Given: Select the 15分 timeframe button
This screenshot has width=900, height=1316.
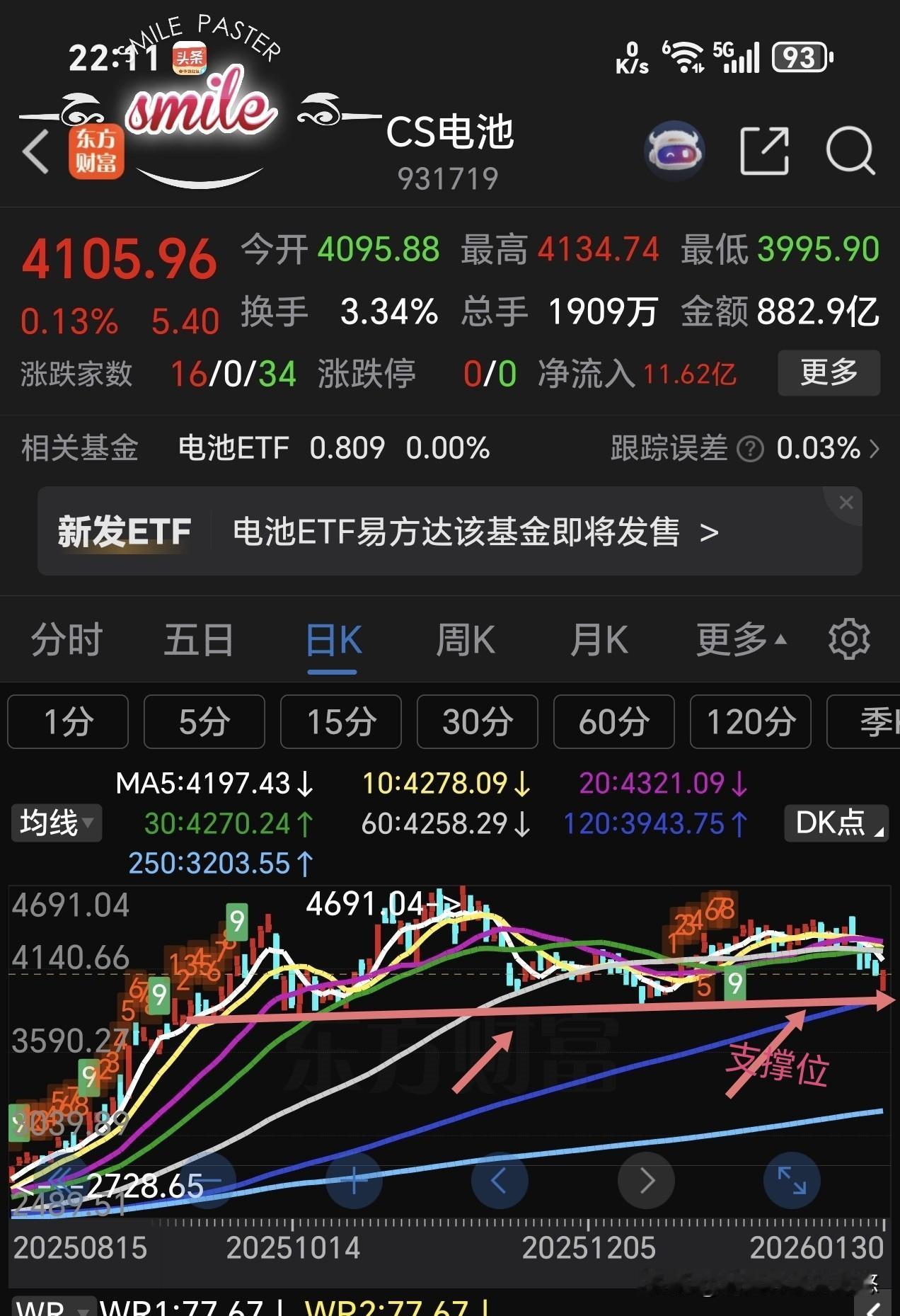Looking at the screenshot, I should point(340,722).
